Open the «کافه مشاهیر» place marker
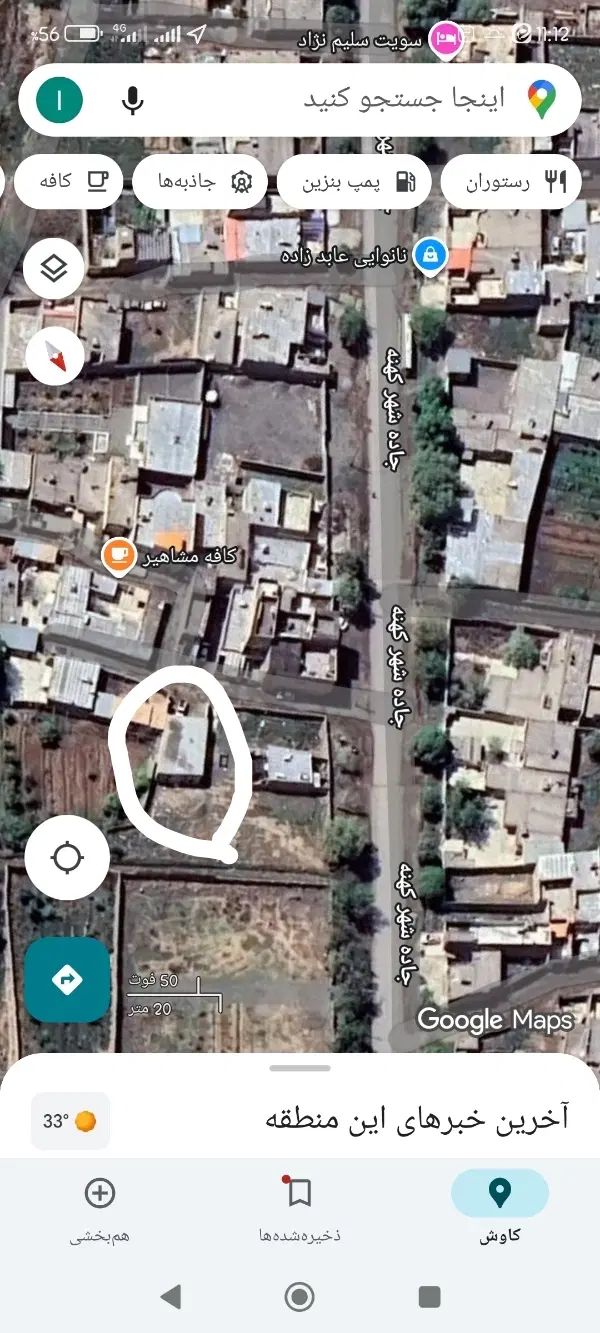 click(x=119, y=556)
